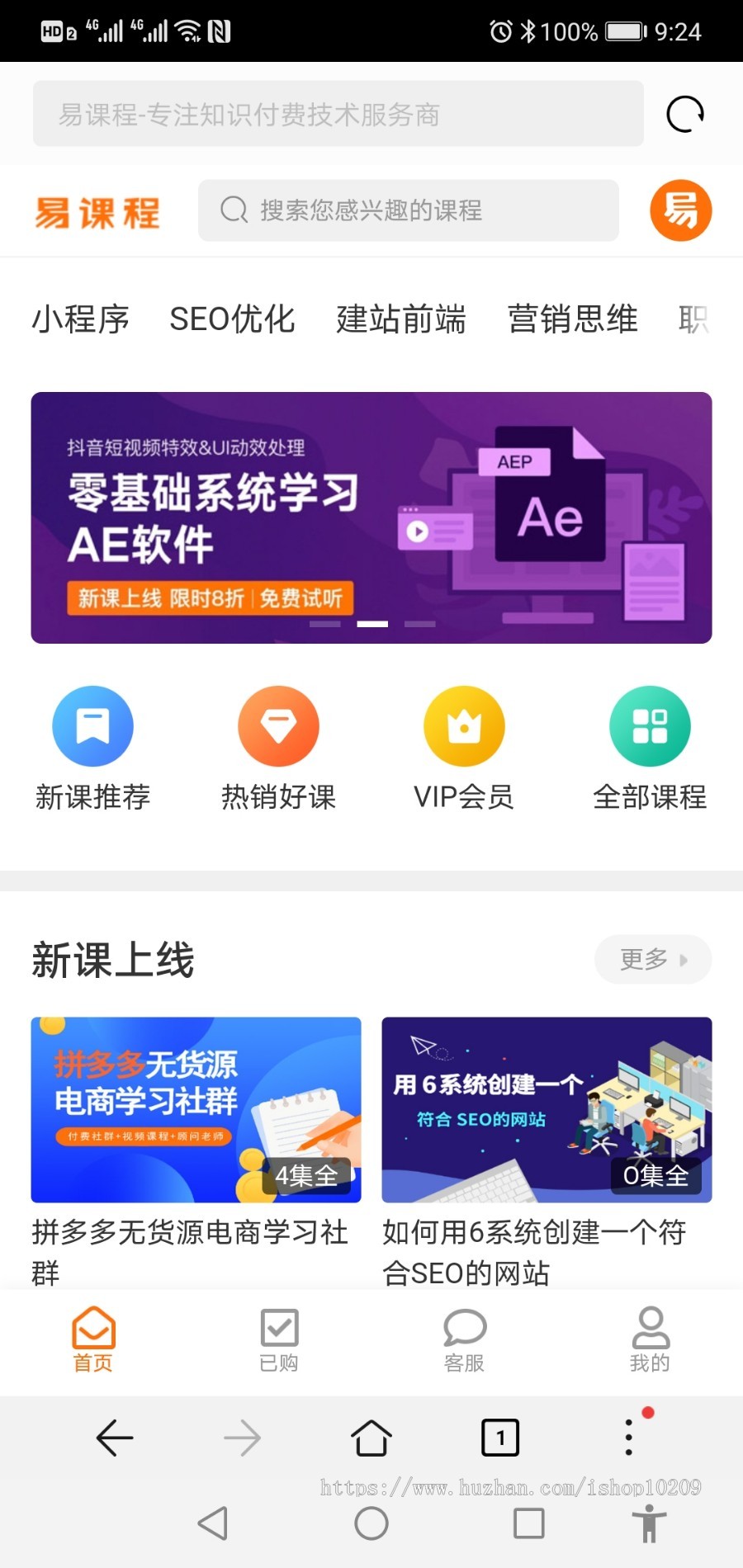Viewport: 743px width, 1568px height.
Task: Tap the 更多 (more) button
Action: 653,960
